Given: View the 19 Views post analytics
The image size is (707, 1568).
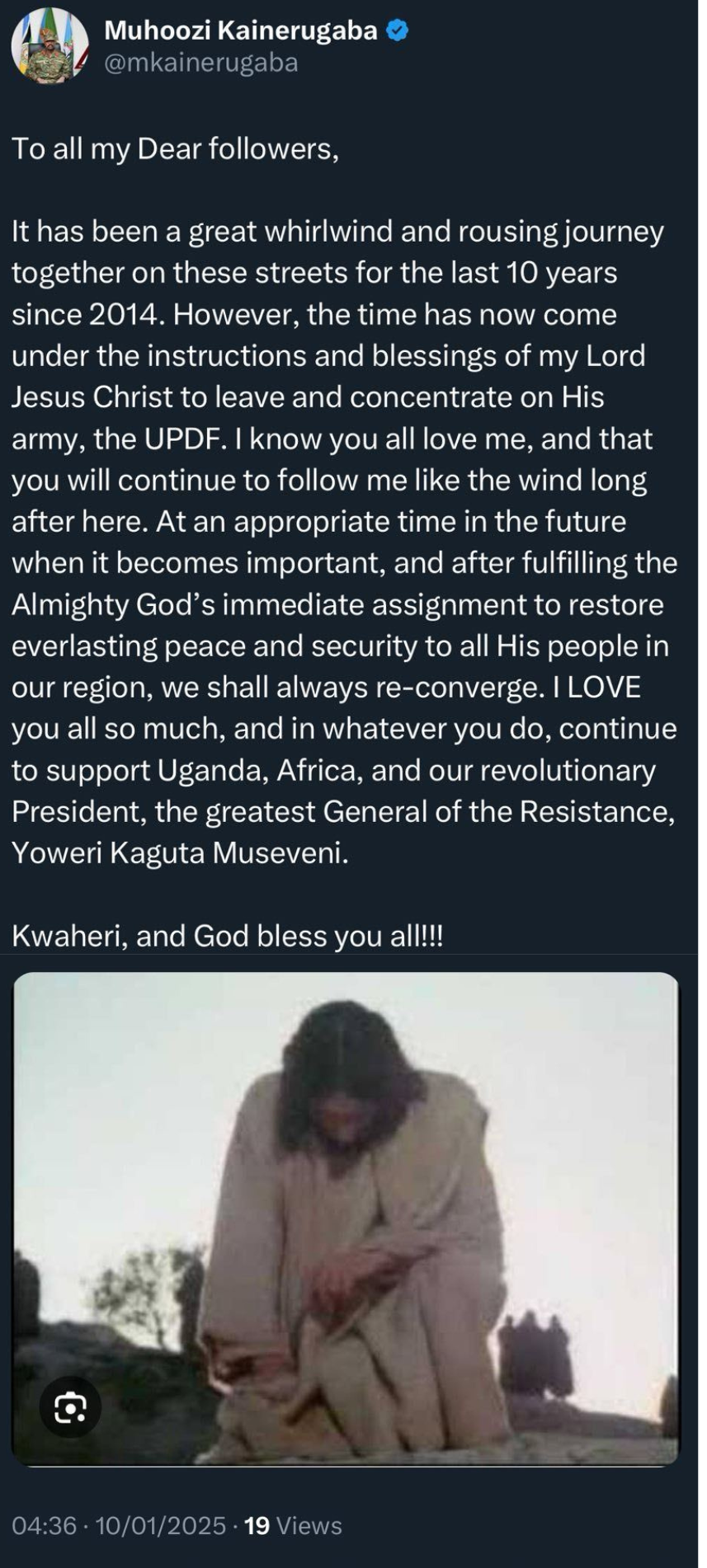Looking at the screenshot, I should tap(293, 1526).
